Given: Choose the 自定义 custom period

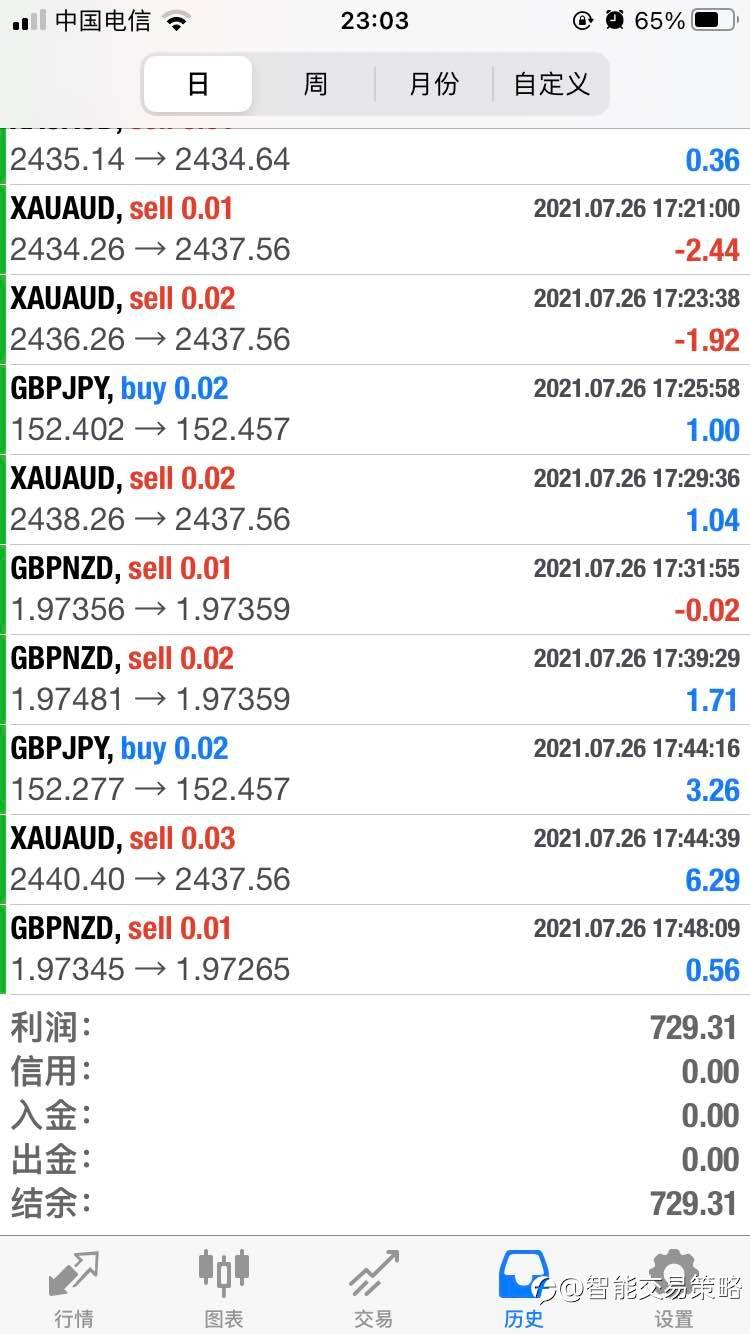Looking at the screenshot, I should pyautogui.click(x=551, y=84).
